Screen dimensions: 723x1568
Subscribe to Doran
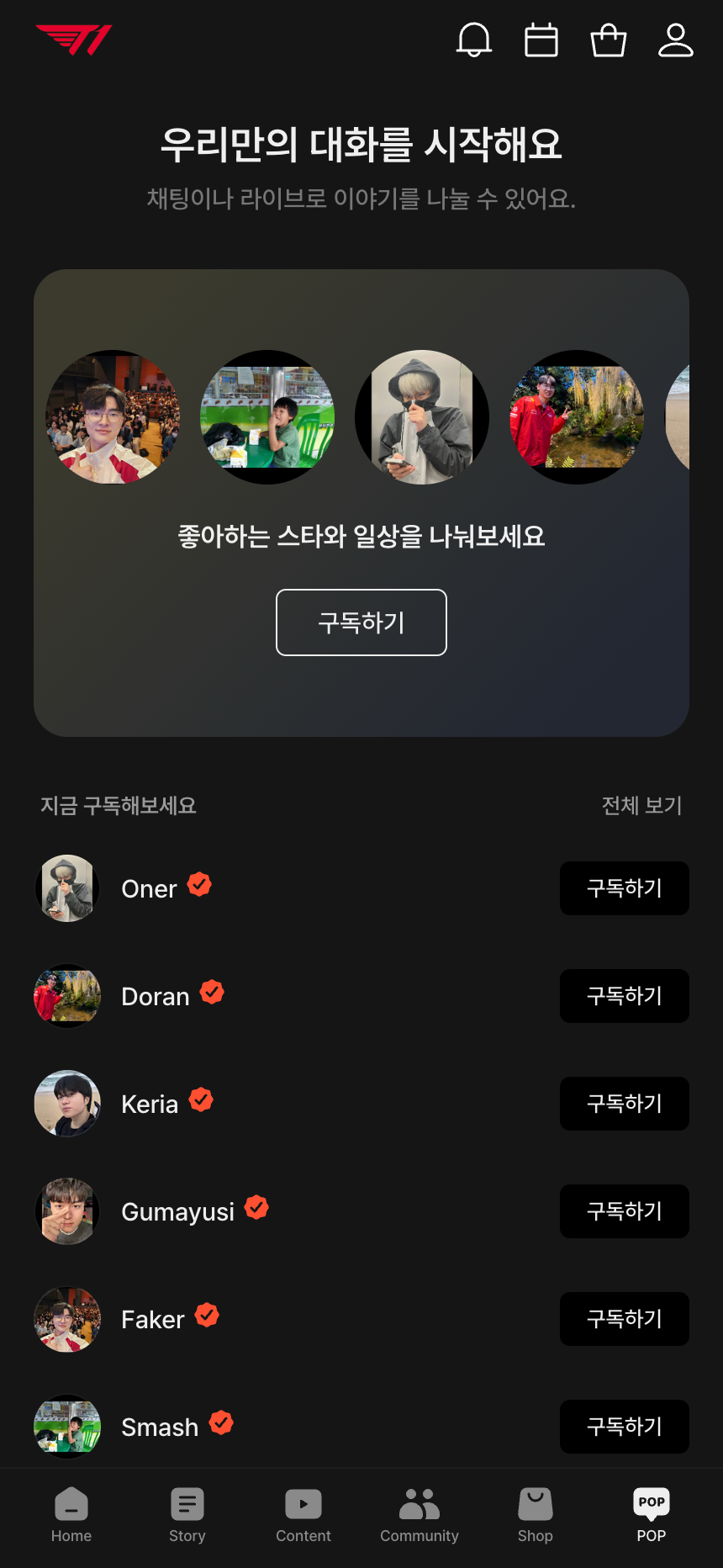click(624, 996)
